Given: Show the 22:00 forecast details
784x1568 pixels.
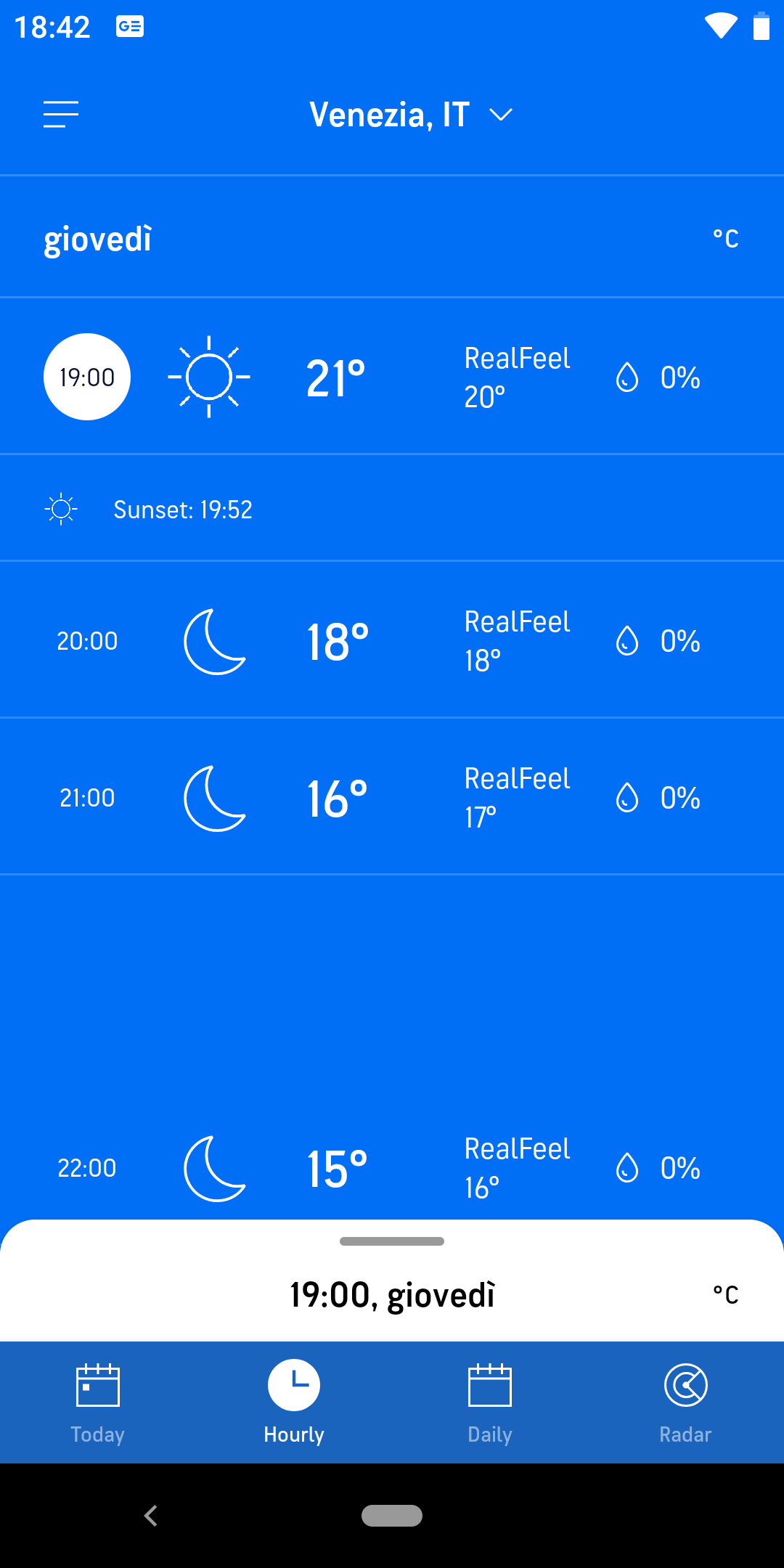Looking at the screenshot, I should [x=392, y=1168].
